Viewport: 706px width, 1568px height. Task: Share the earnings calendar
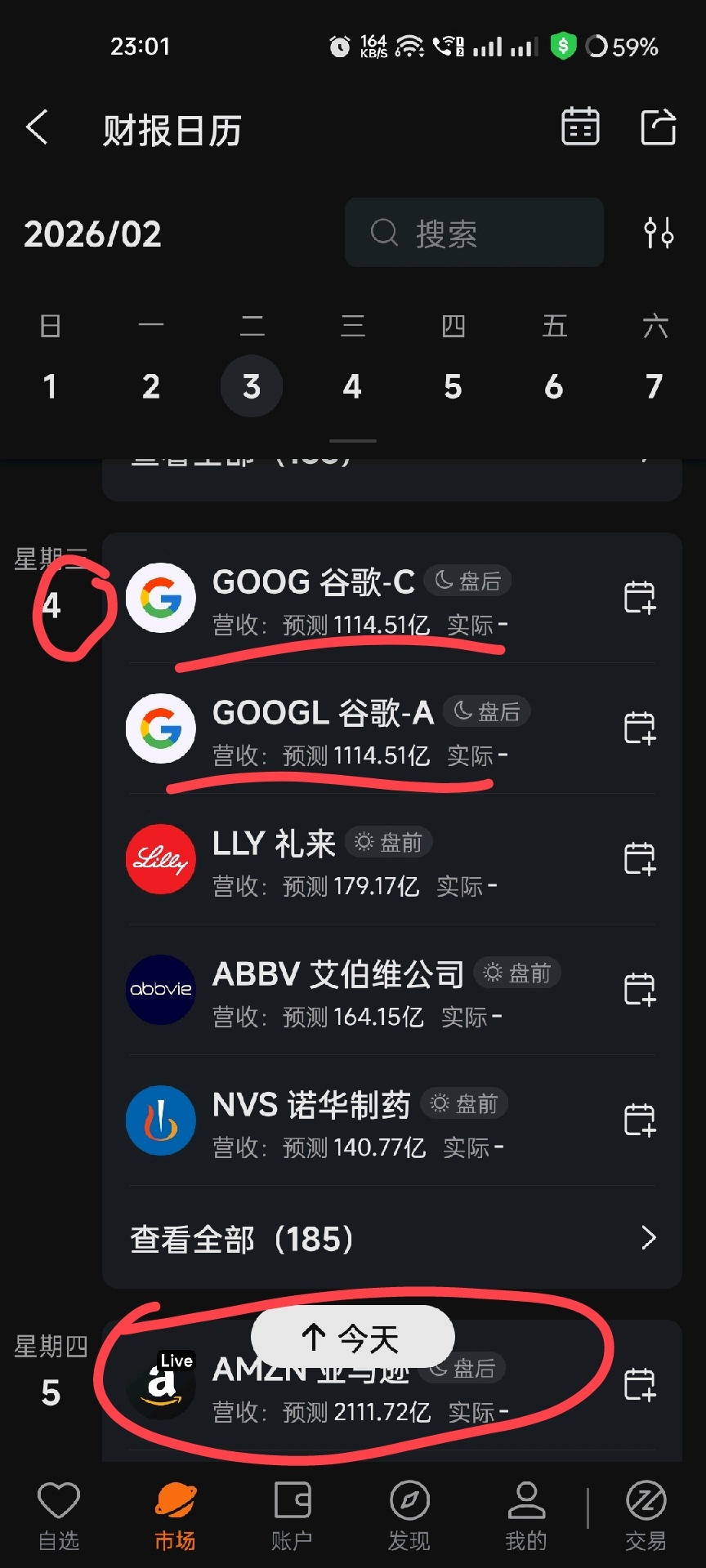tap(658, 127)
